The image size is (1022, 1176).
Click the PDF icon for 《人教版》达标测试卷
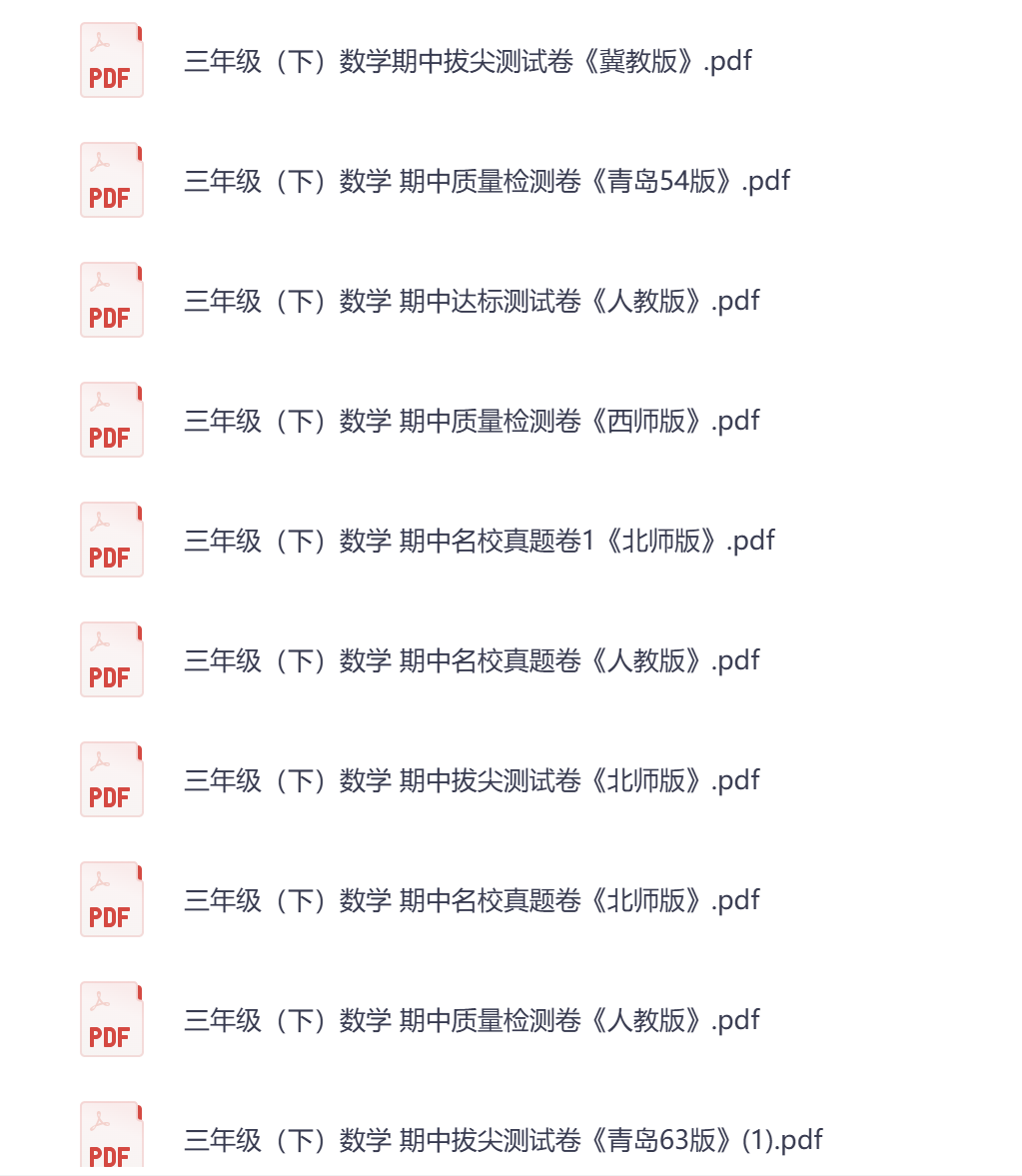click(111, 300)
